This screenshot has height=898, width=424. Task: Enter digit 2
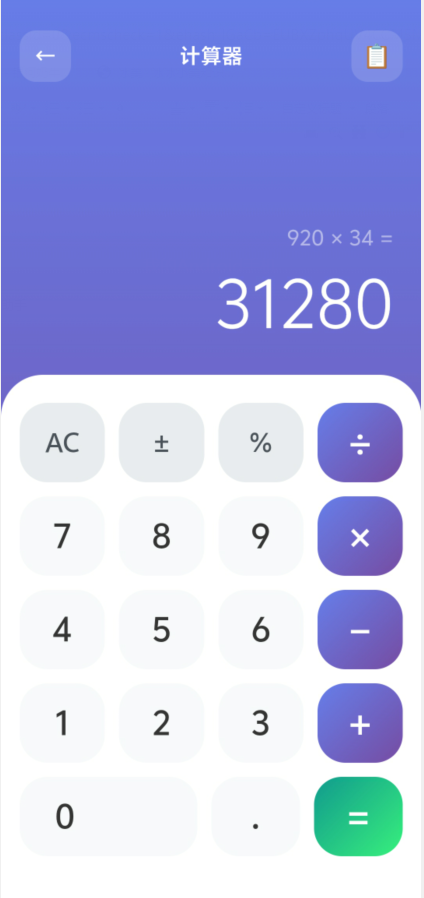[x=162, y=723]
